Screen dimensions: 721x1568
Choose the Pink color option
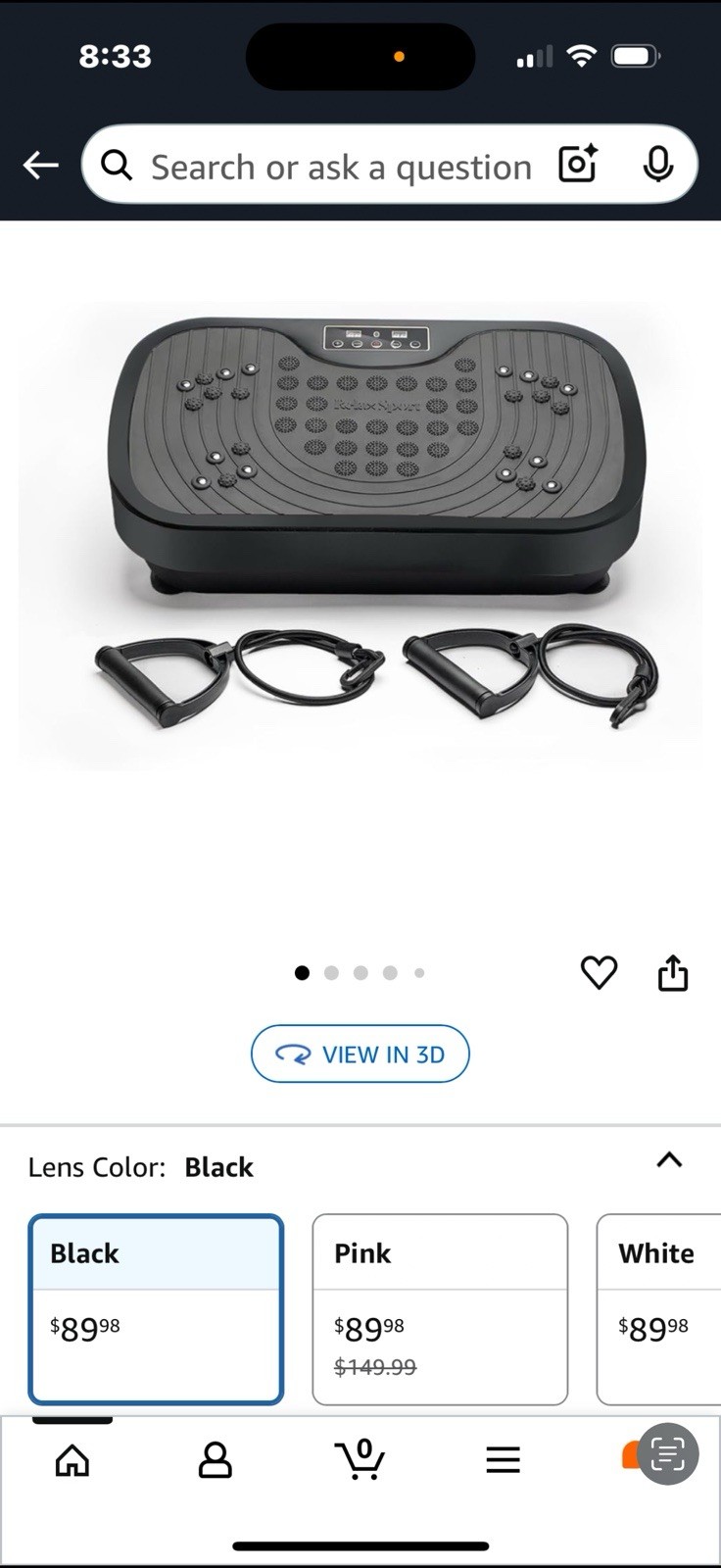pos(440,1308)
